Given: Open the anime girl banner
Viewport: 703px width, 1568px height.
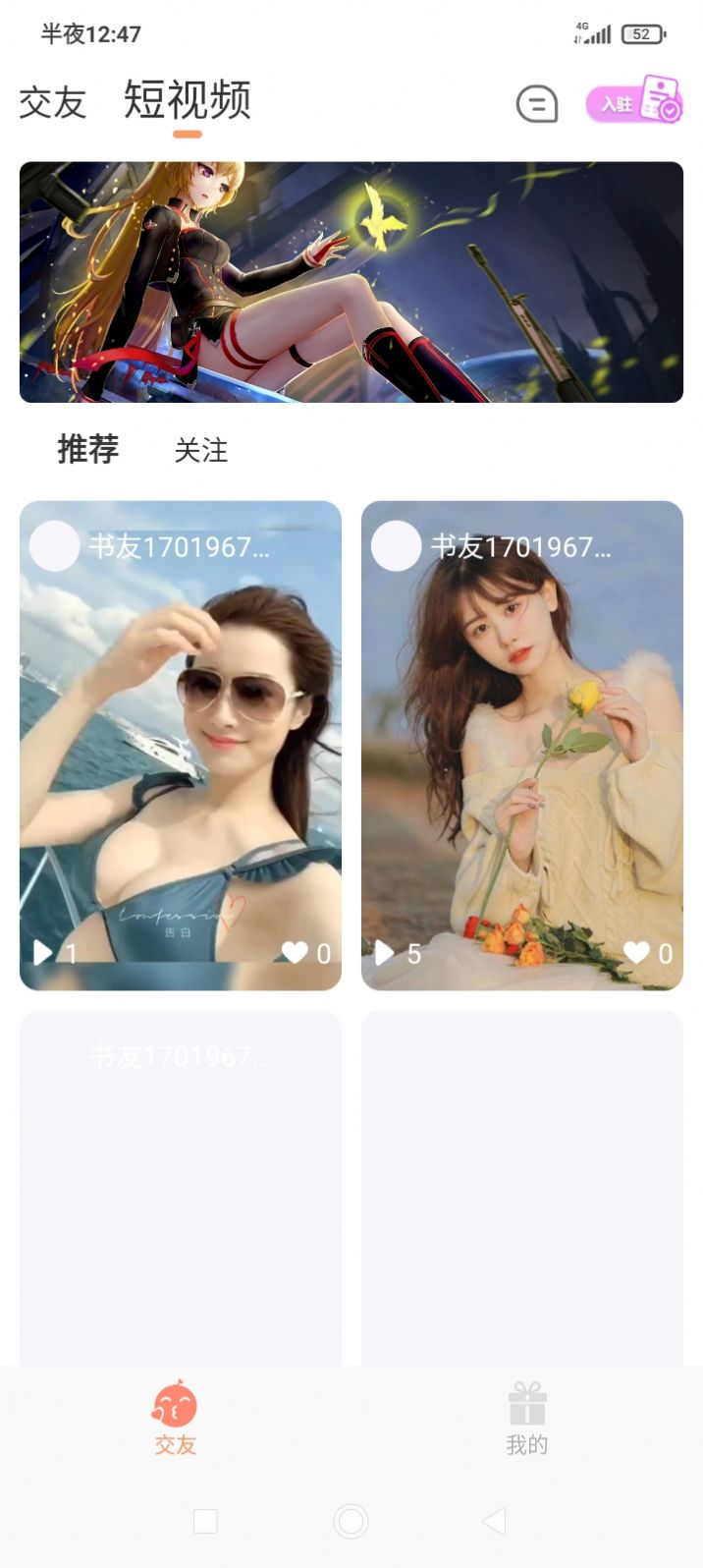Looking at the screenshot, I should [351, 282].
